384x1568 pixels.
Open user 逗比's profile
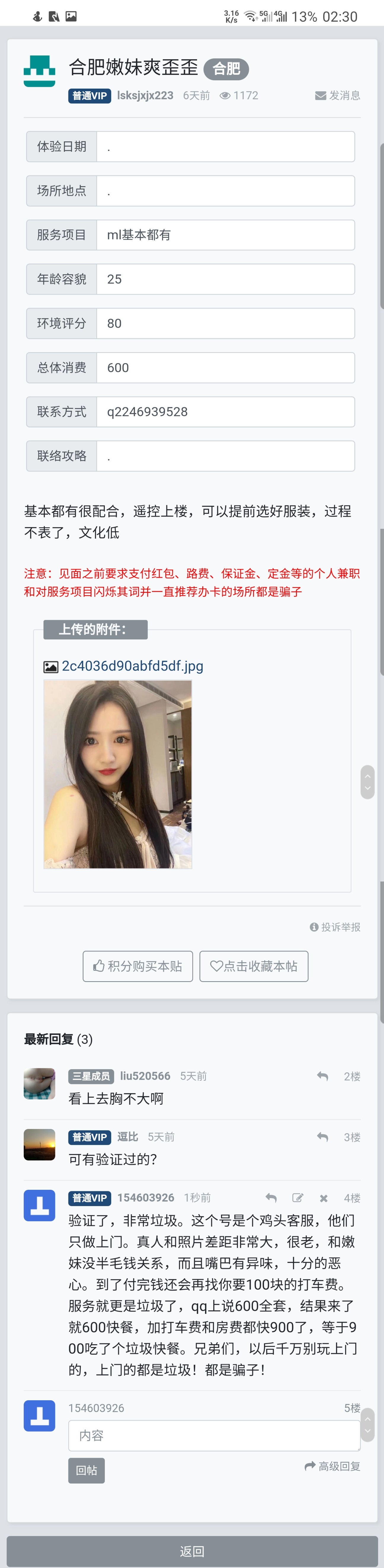128,1137
